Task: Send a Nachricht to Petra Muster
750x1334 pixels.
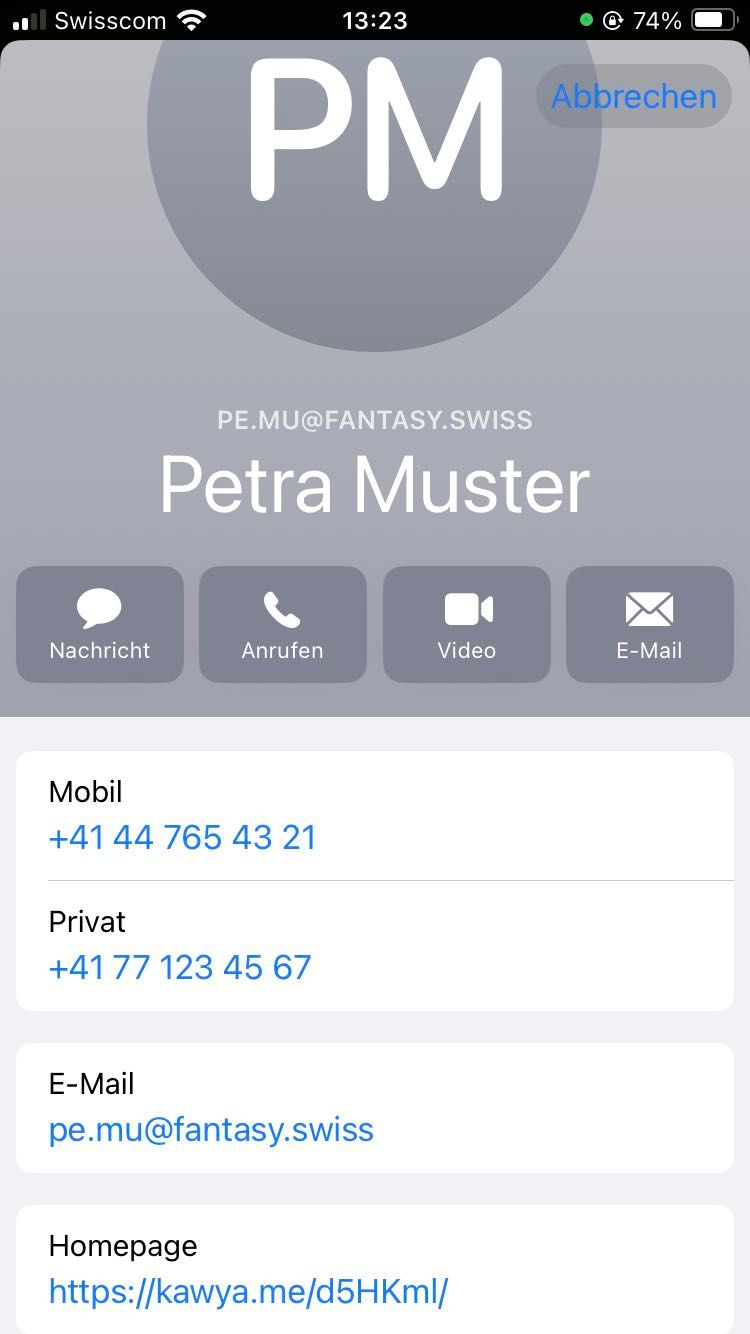Action: pyautogui.click(x=100, y=625)
